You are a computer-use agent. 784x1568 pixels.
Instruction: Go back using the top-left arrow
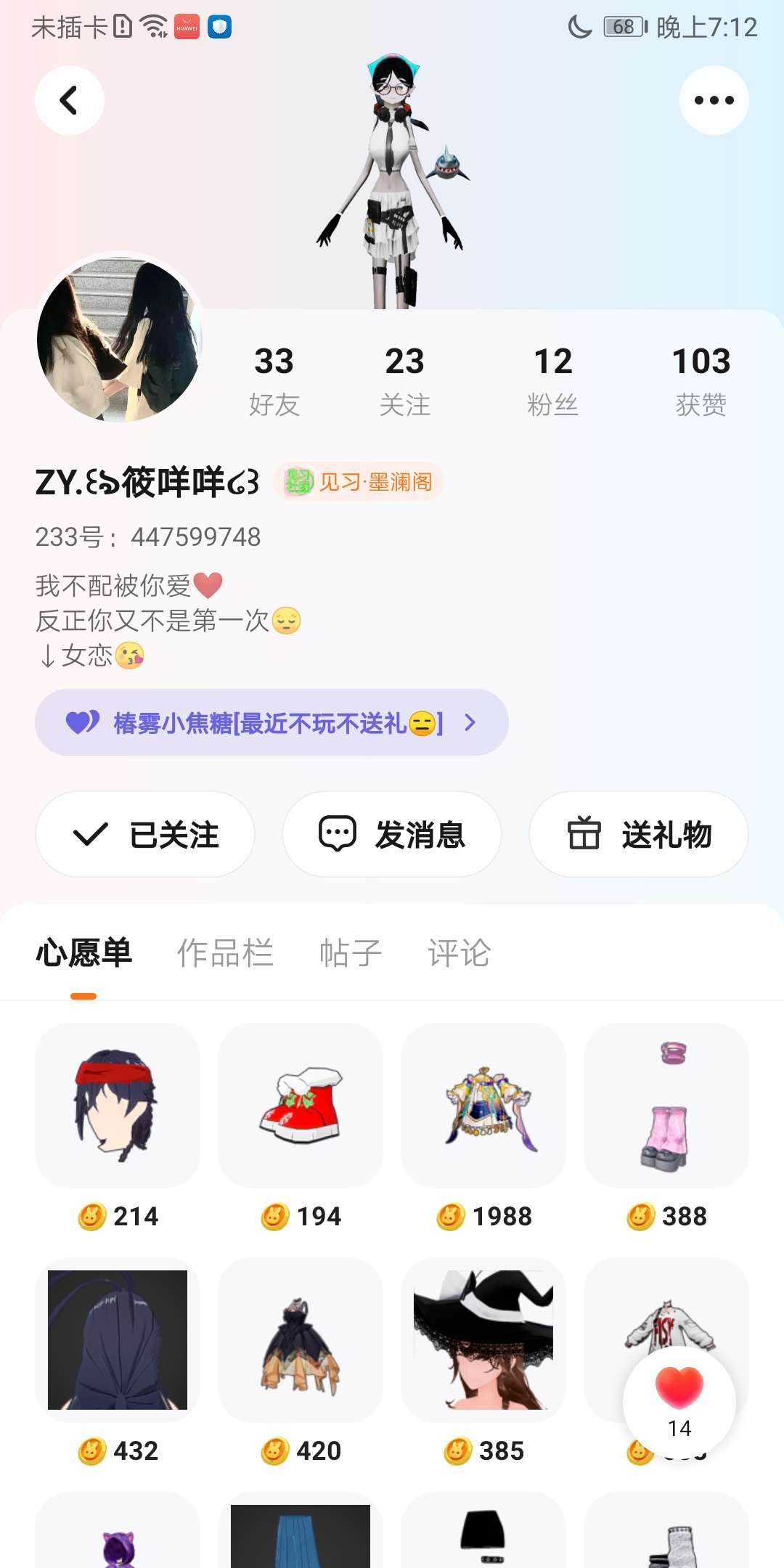[x=69, y=100]
